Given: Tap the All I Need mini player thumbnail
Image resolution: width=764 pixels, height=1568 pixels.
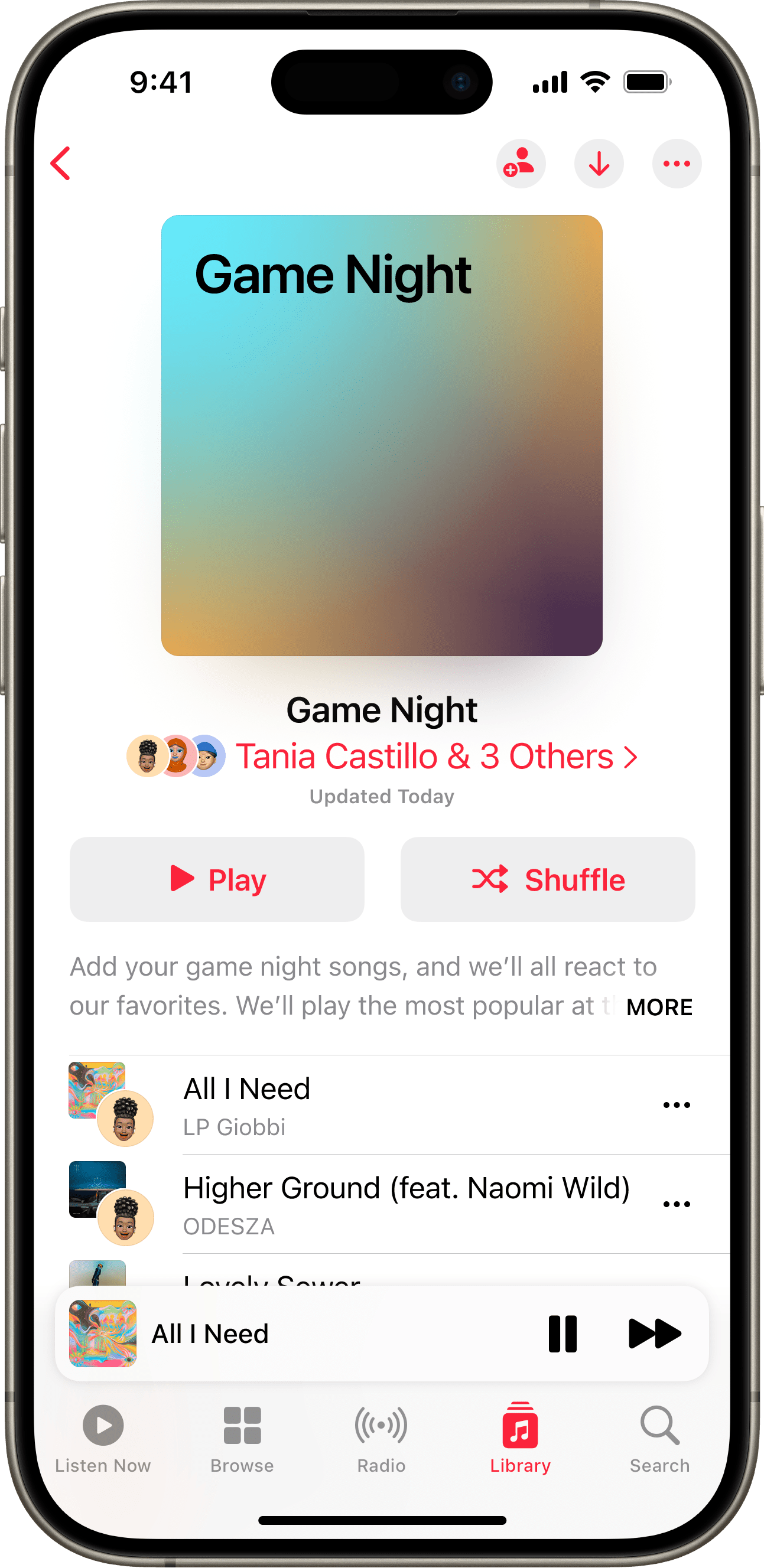Looking at the screenshot, I should click(x=102, y=1333).
